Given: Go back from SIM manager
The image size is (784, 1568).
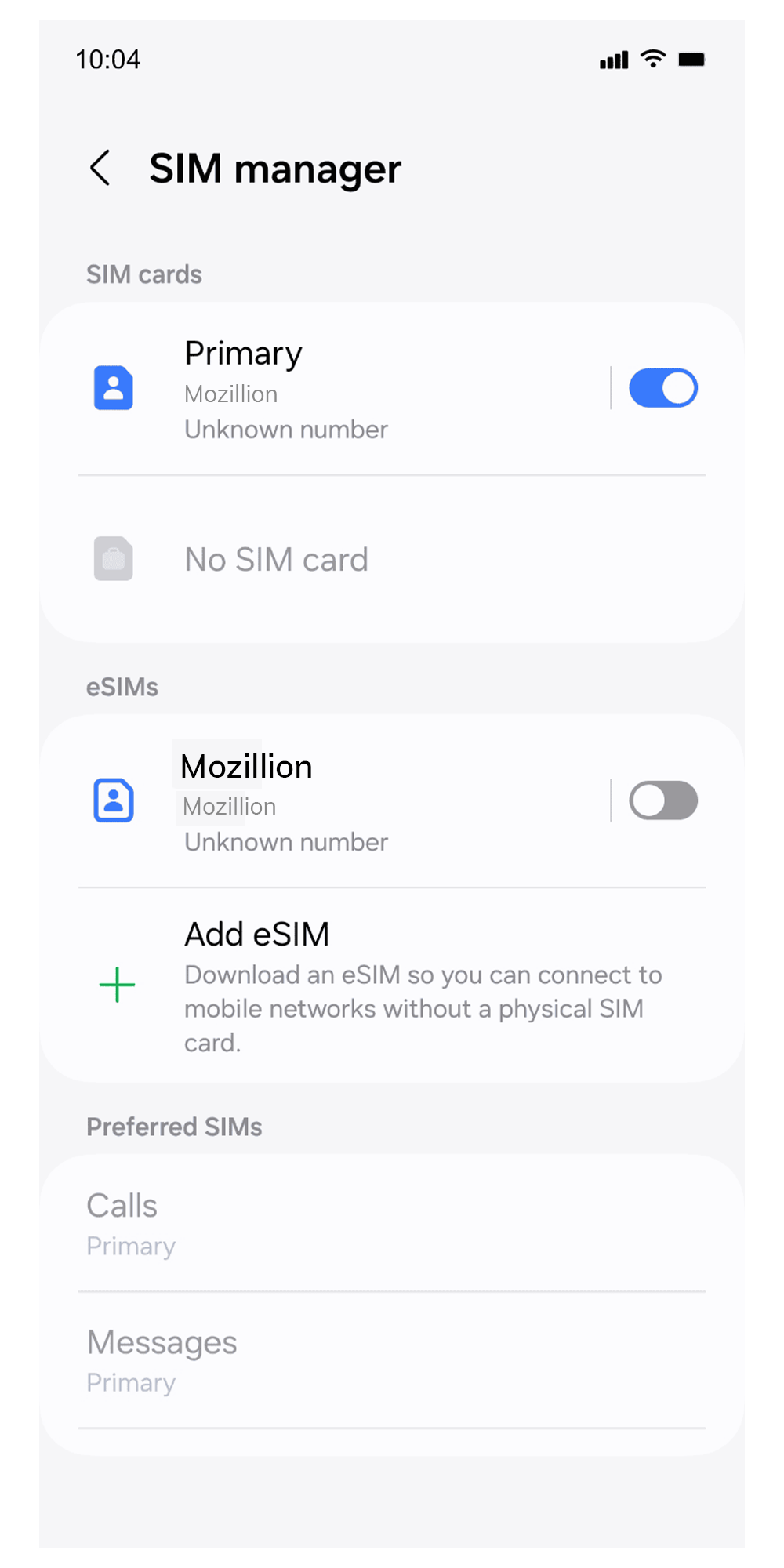Looking at the screenshot, I should 100,168.
